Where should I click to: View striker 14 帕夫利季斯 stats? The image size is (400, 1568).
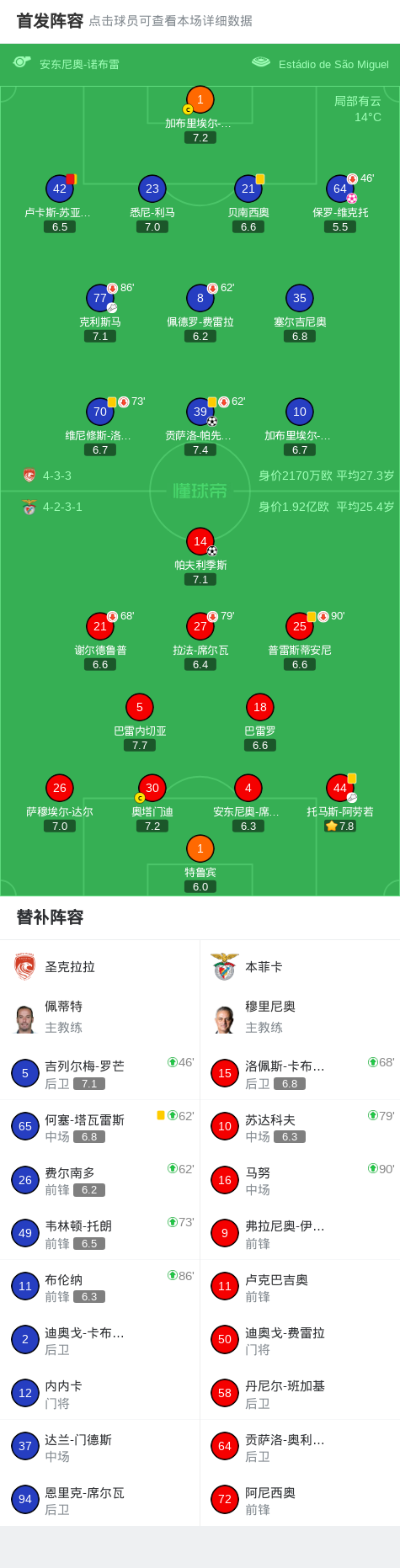click(x=200, y=556)
